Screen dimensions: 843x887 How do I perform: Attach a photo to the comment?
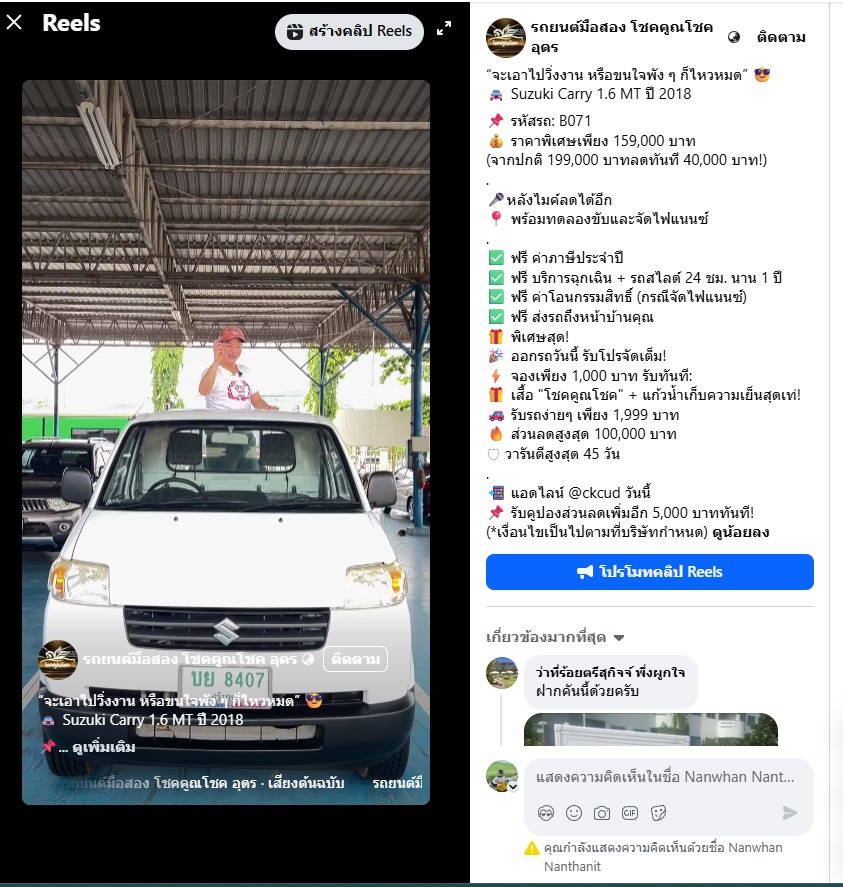coord(602,813)
